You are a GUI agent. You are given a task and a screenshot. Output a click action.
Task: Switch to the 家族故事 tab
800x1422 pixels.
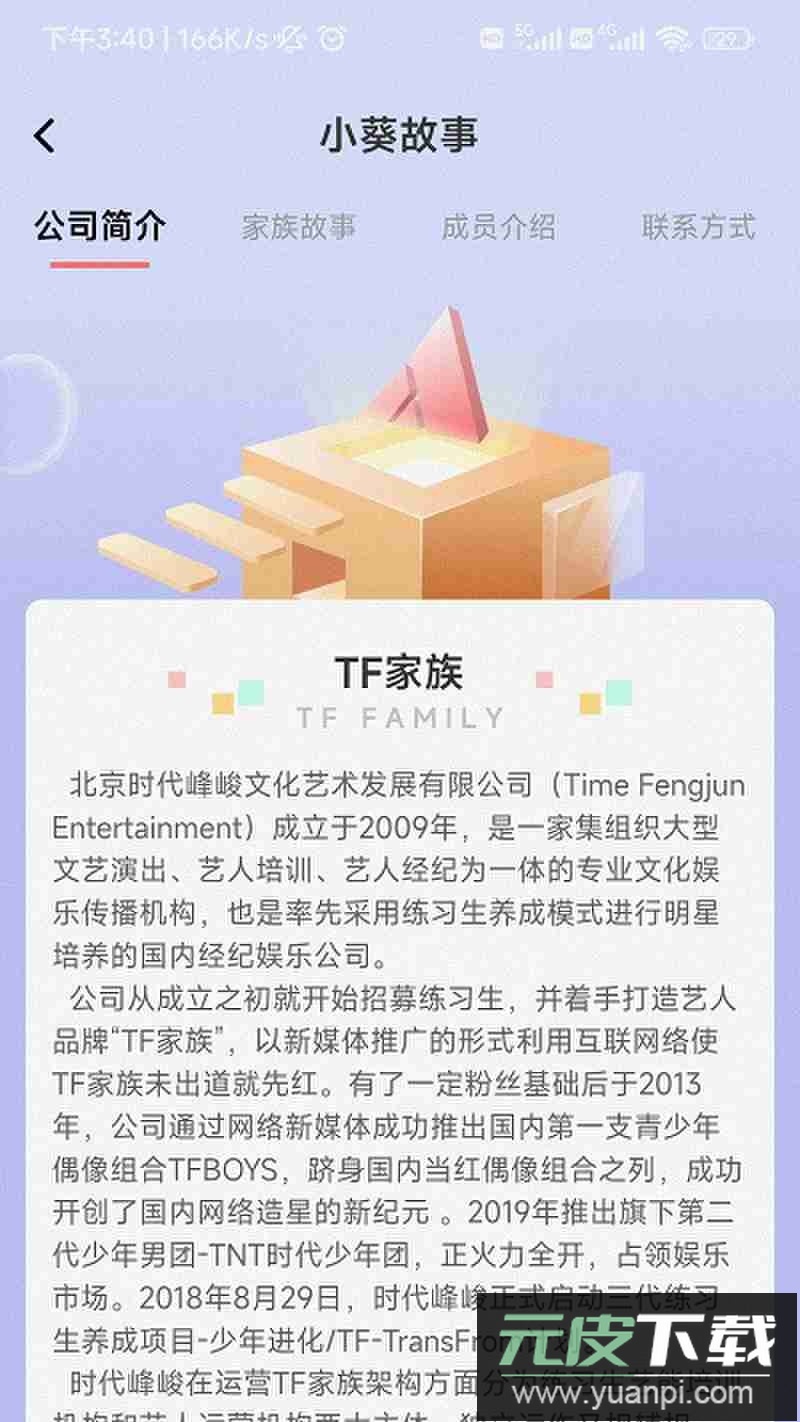click(x=298, y=227)
